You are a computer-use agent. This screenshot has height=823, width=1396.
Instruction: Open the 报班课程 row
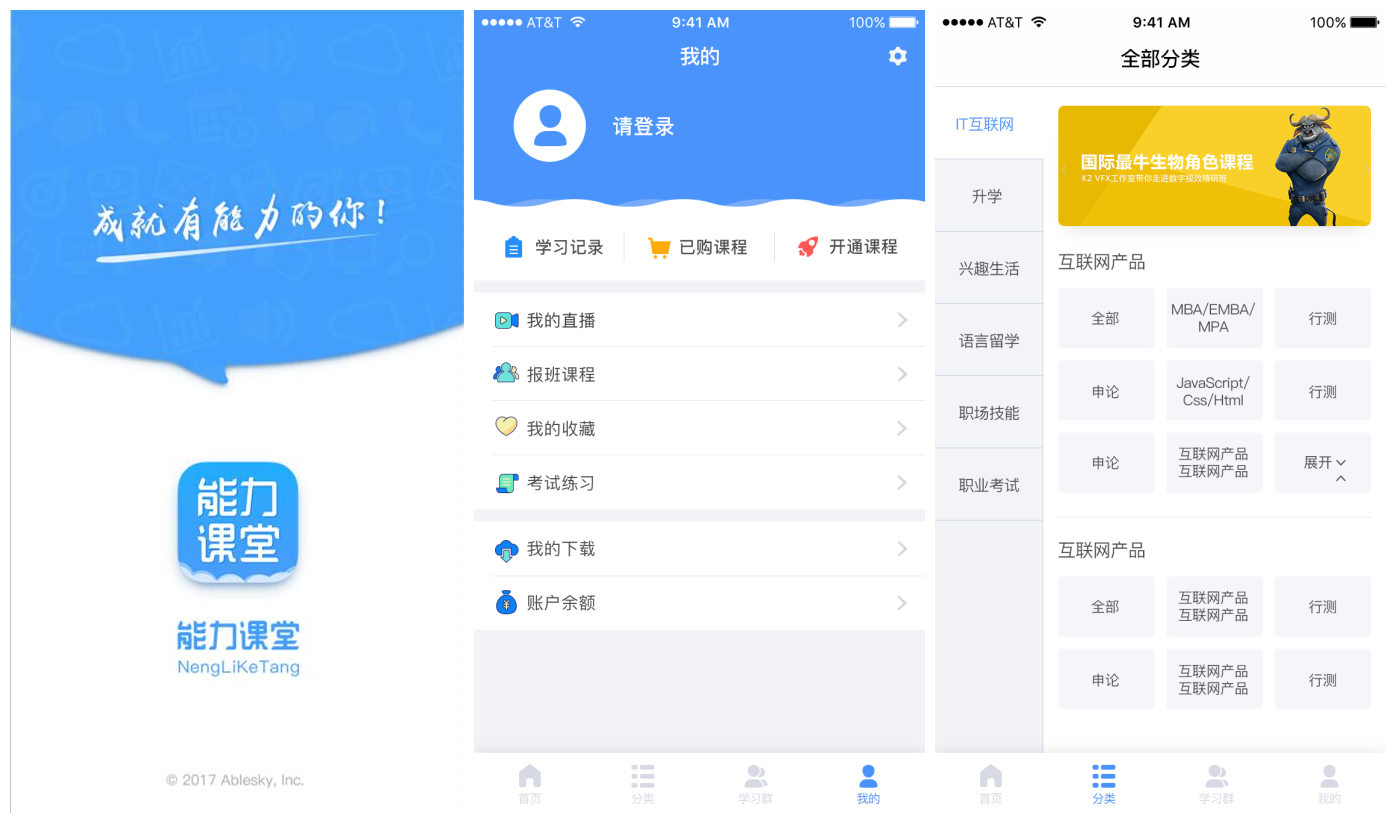point(699,374)
